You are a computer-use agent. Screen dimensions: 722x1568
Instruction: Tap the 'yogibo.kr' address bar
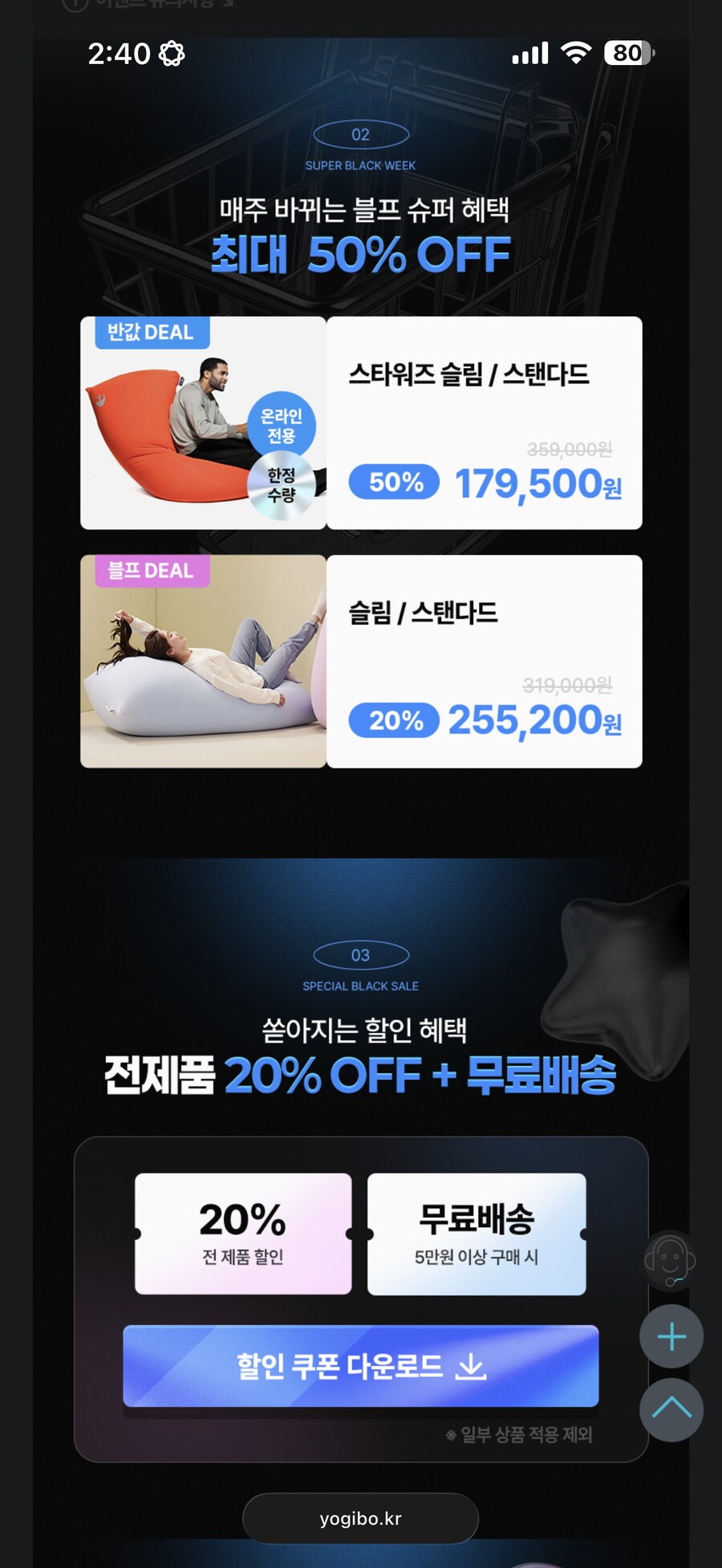360,1517
